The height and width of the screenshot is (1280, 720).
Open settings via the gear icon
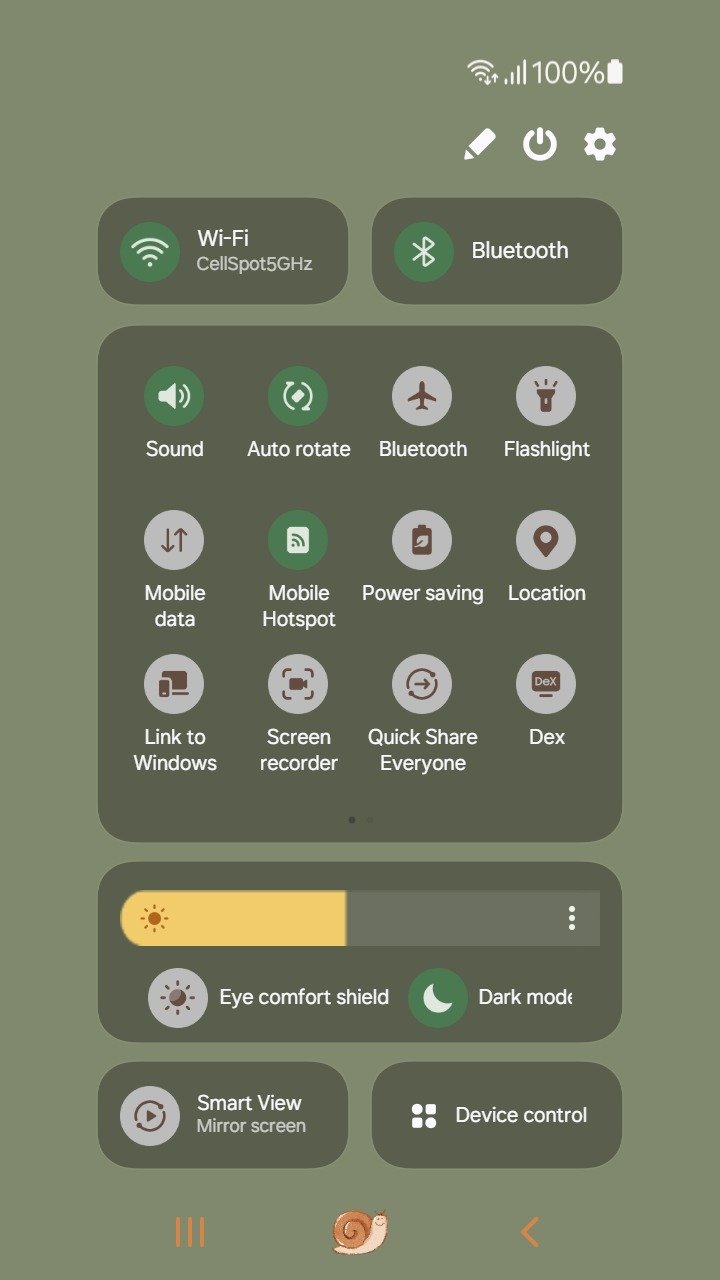[600, 145]
